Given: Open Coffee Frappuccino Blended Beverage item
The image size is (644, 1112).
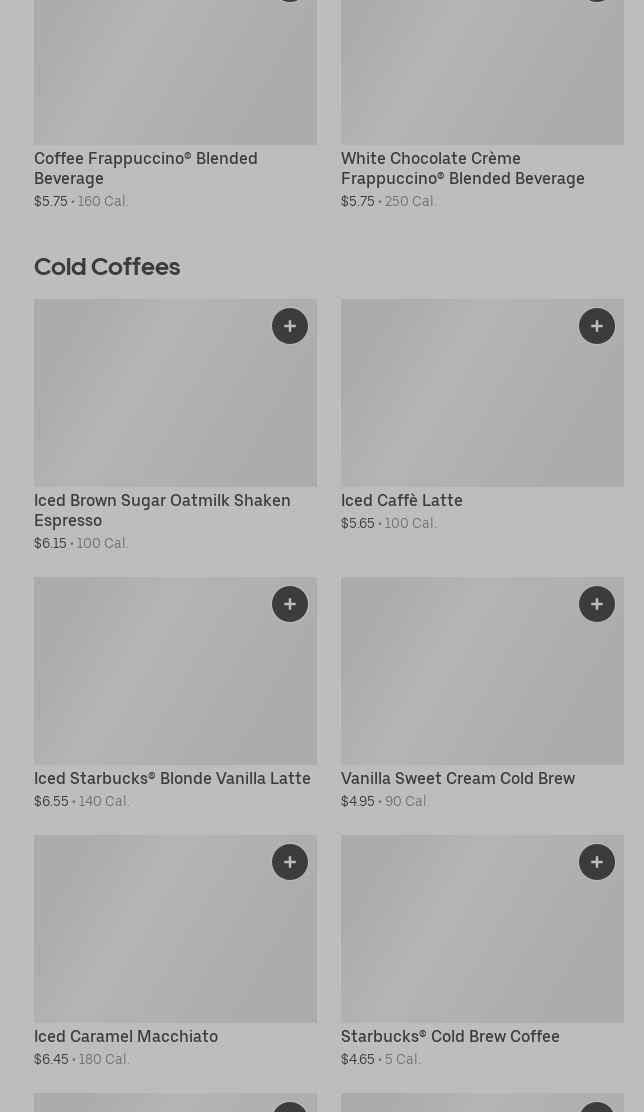Looking at the screenshot, I should 145,168.
